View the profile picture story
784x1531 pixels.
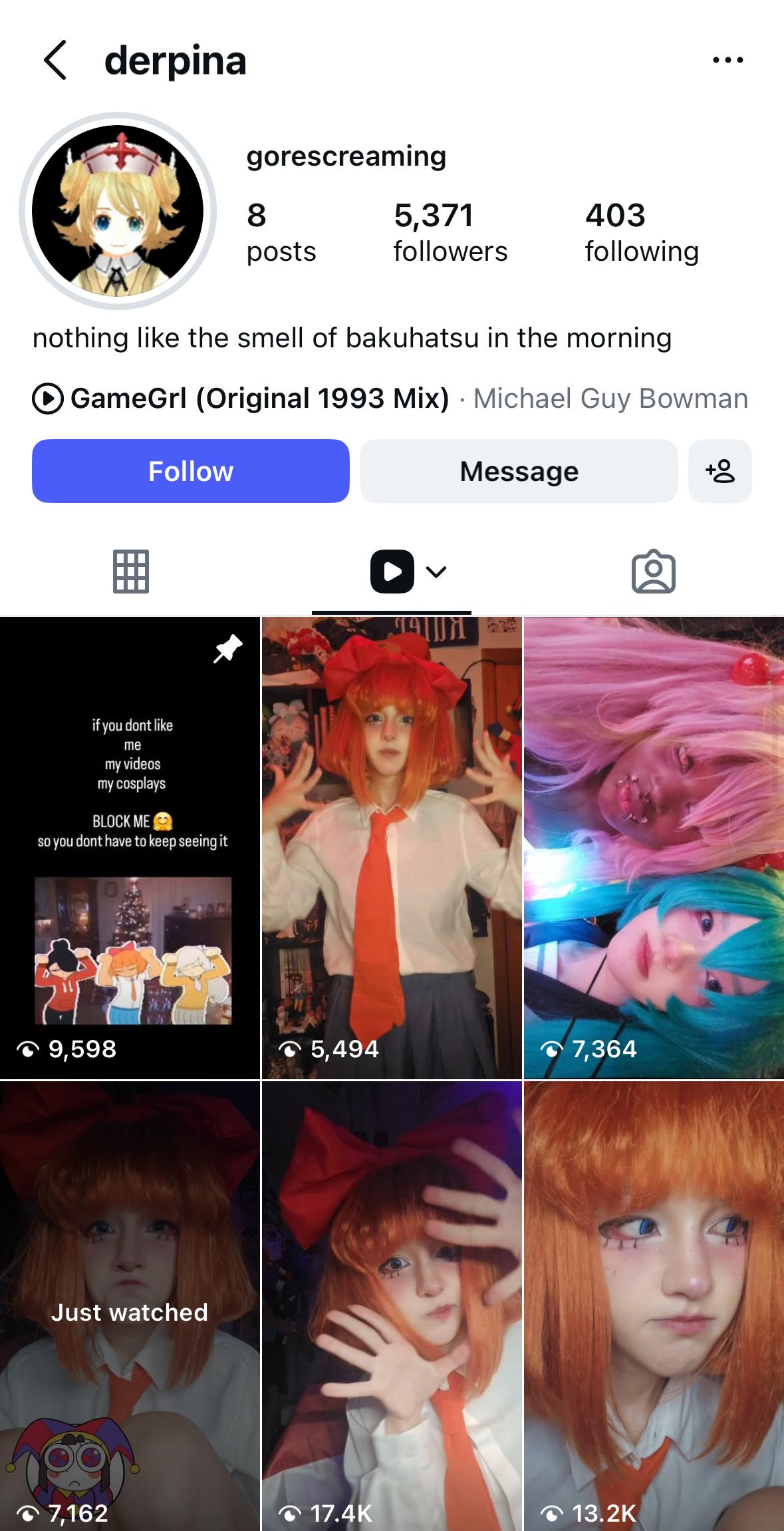(x=118, y=211)
